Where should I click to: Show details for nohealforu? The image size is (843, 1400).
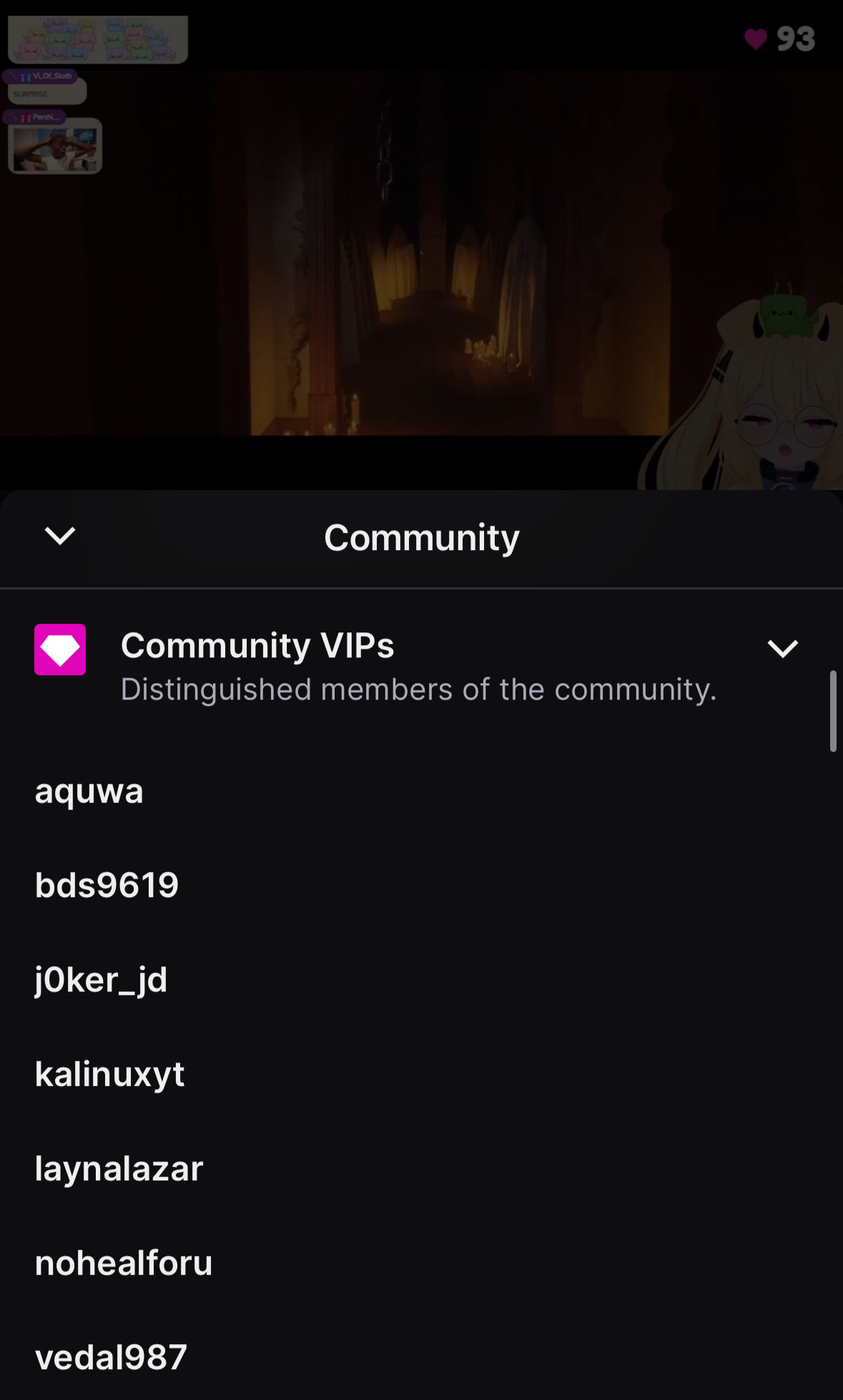pyautogui.click(x=124, y=1263)
